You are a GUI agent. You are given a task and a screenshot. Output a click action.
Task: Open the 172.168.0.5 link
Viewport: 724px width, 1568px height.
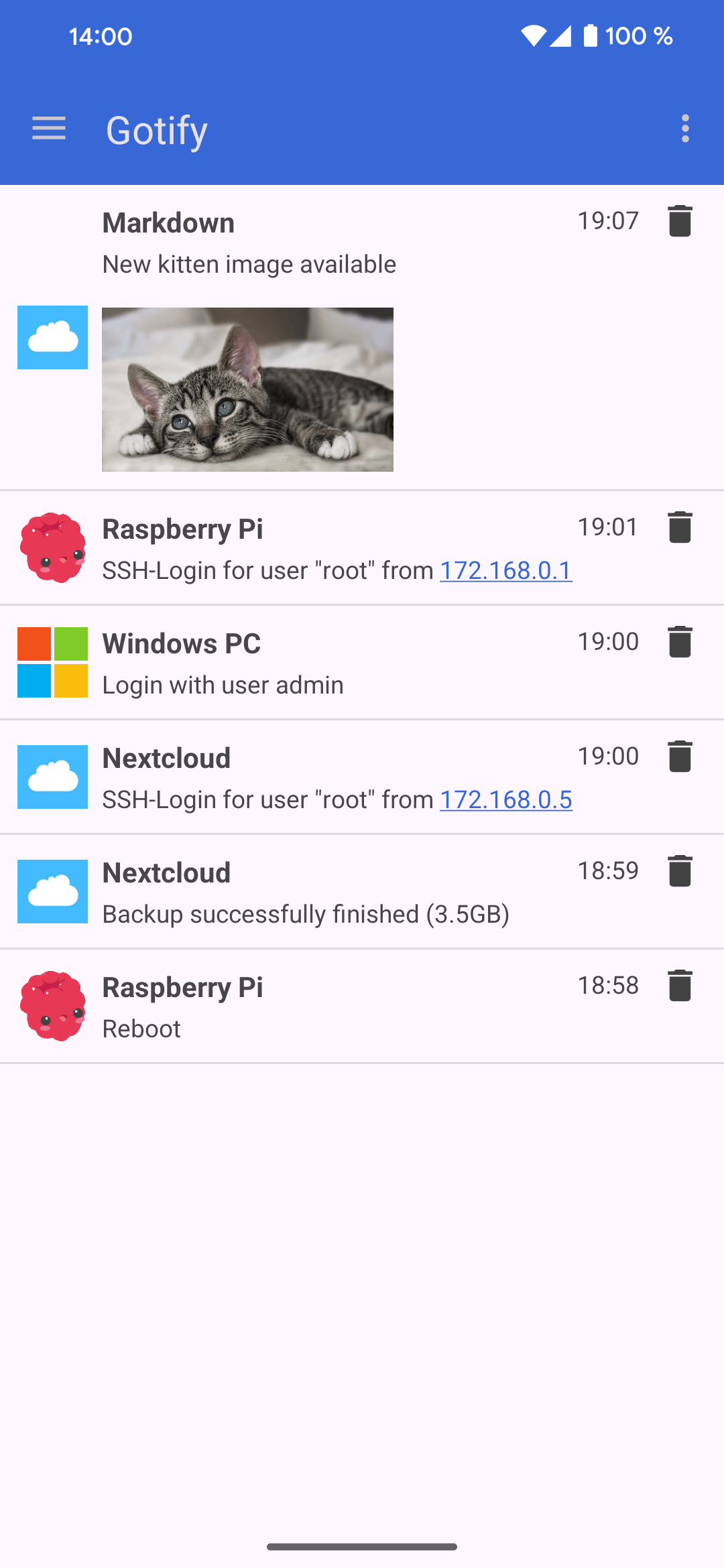point(505,800)
